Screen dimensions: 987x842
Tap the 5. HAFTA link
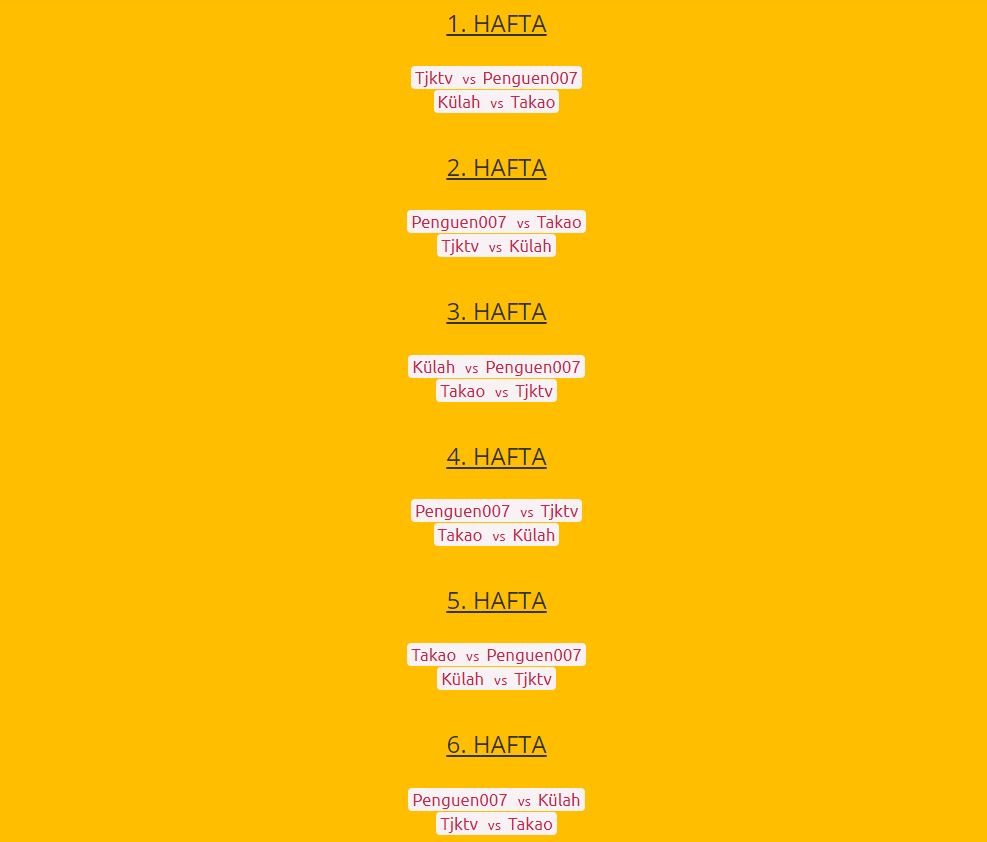(496, 601)
